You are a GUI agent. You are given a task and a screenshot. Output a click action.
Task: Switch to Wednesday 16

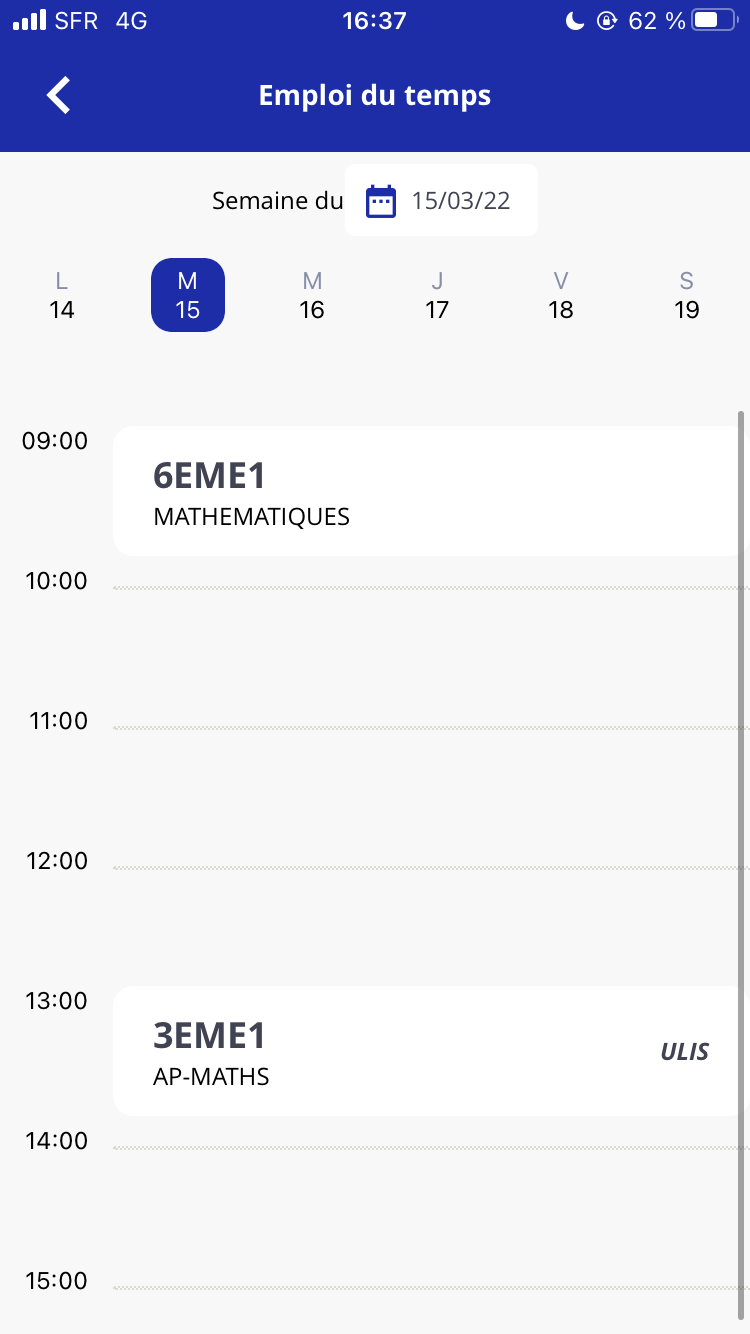point(312,296)
